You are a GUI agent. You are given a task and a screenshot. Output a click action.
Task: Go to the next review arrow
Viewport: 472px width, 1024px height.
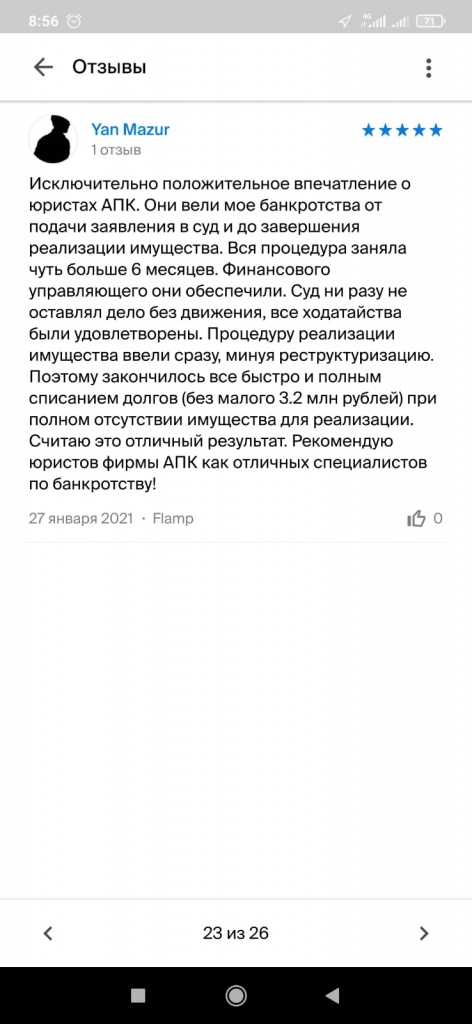[424, 933]
